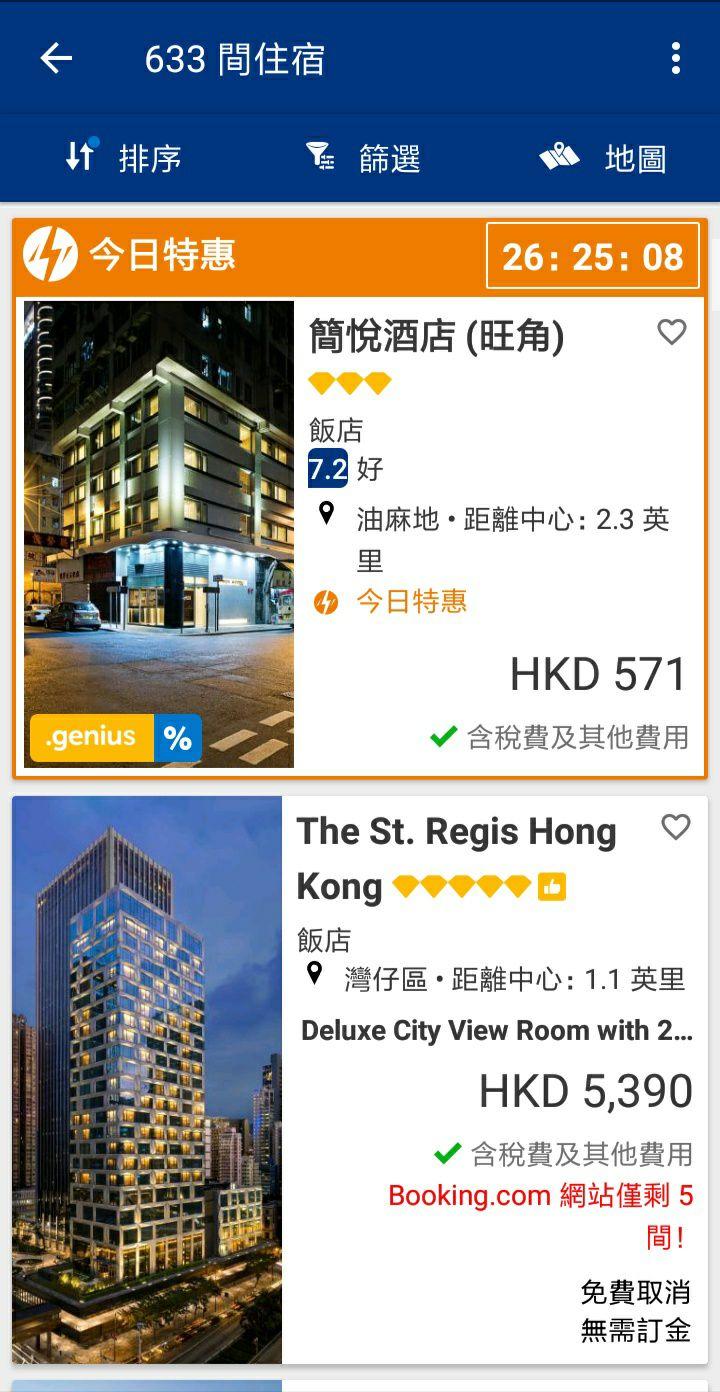720x1392 pixels.
Task: Save 簡悅酒店 (旺角) to favorites
Action: pyautogui.click(x=672, y=332)
